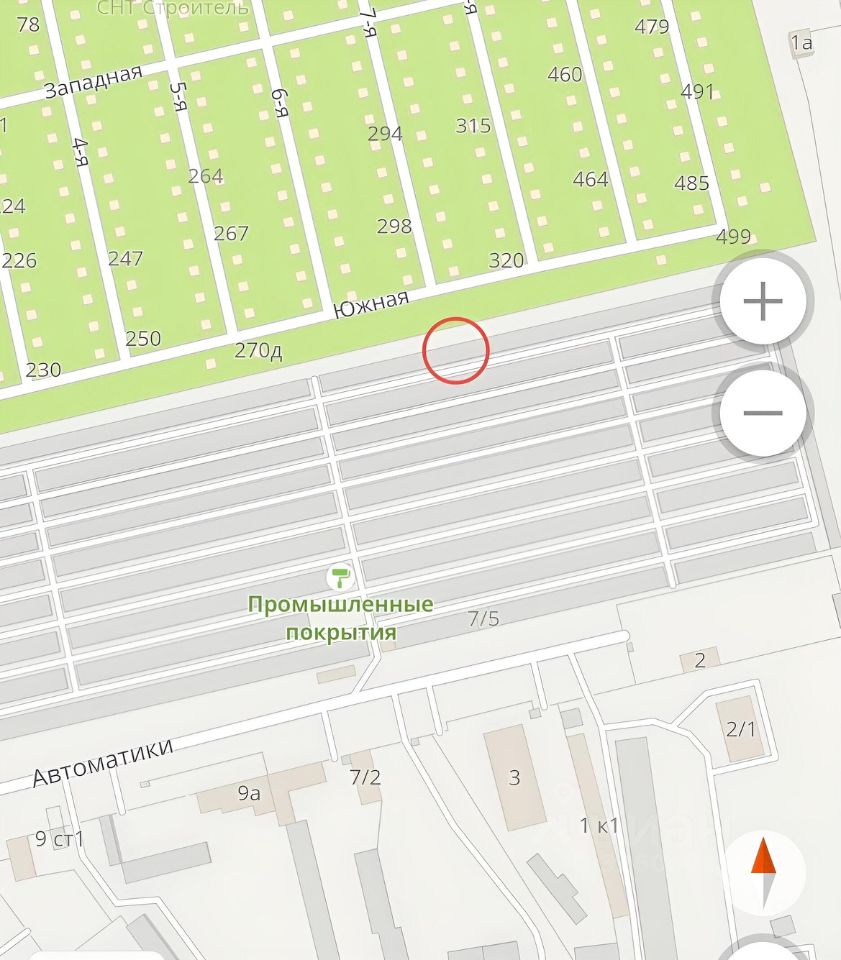Open the Промышленные покрытия place marker
The image size is (841, 960).
(340, 577)
